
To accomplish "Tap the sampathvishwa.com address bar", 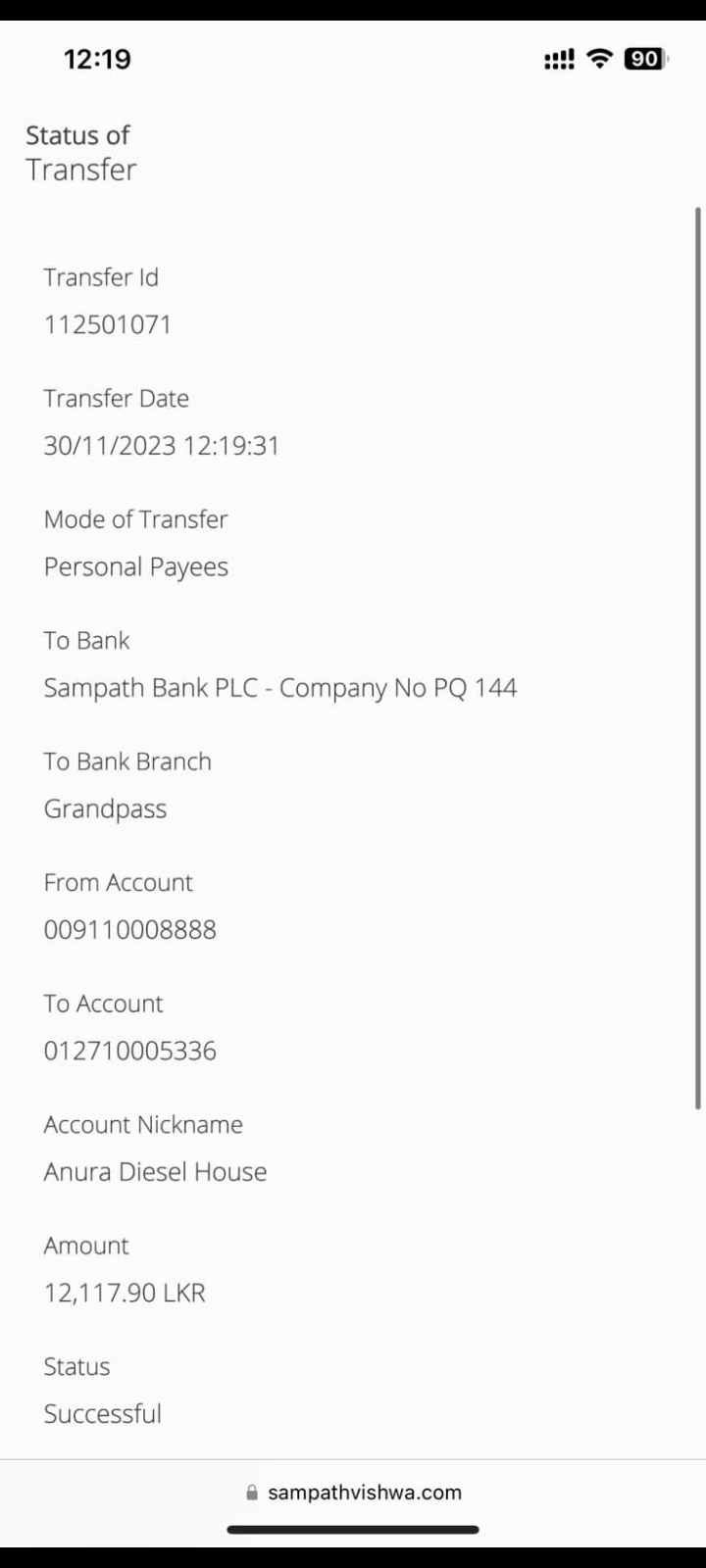I will point(355,1492).
